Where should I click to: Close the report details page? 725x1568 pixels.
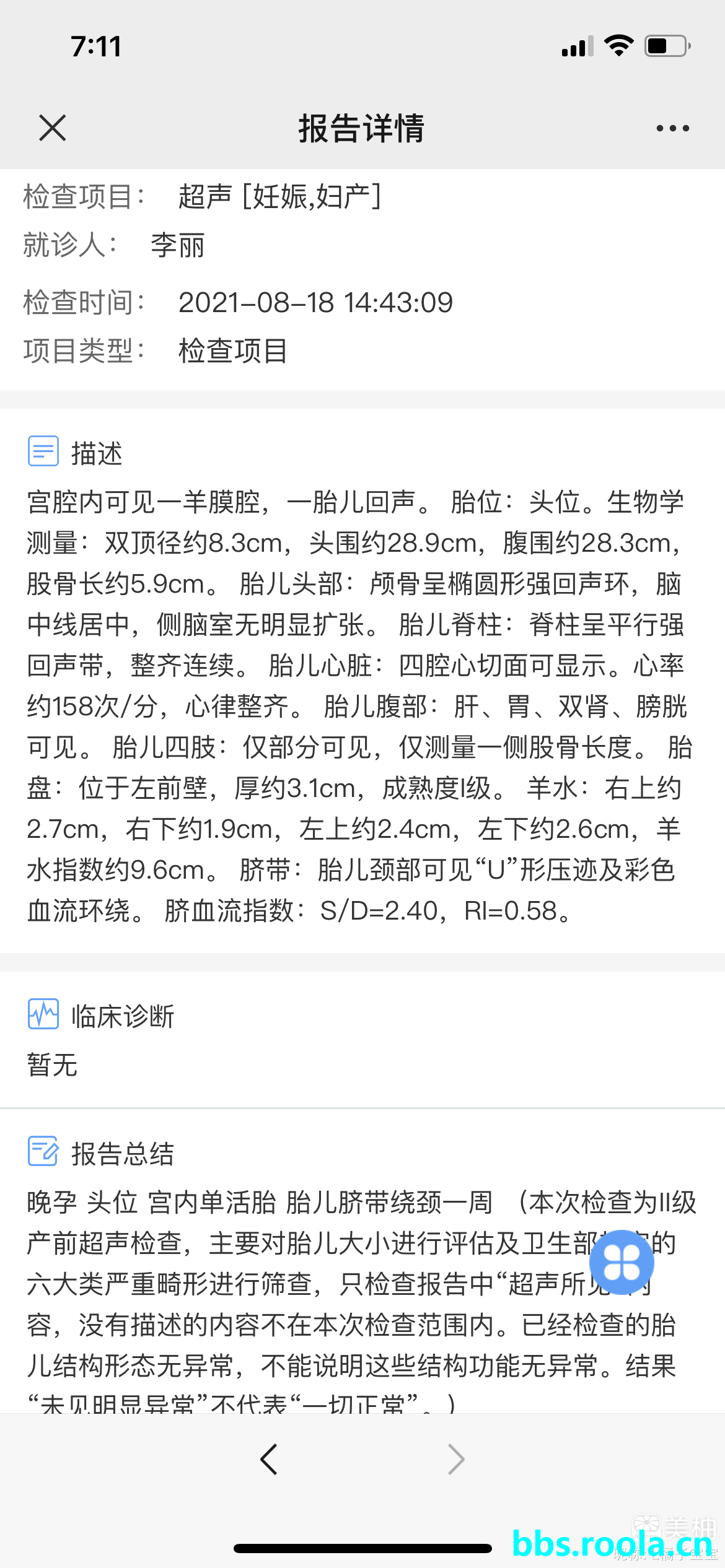[52, 128]
